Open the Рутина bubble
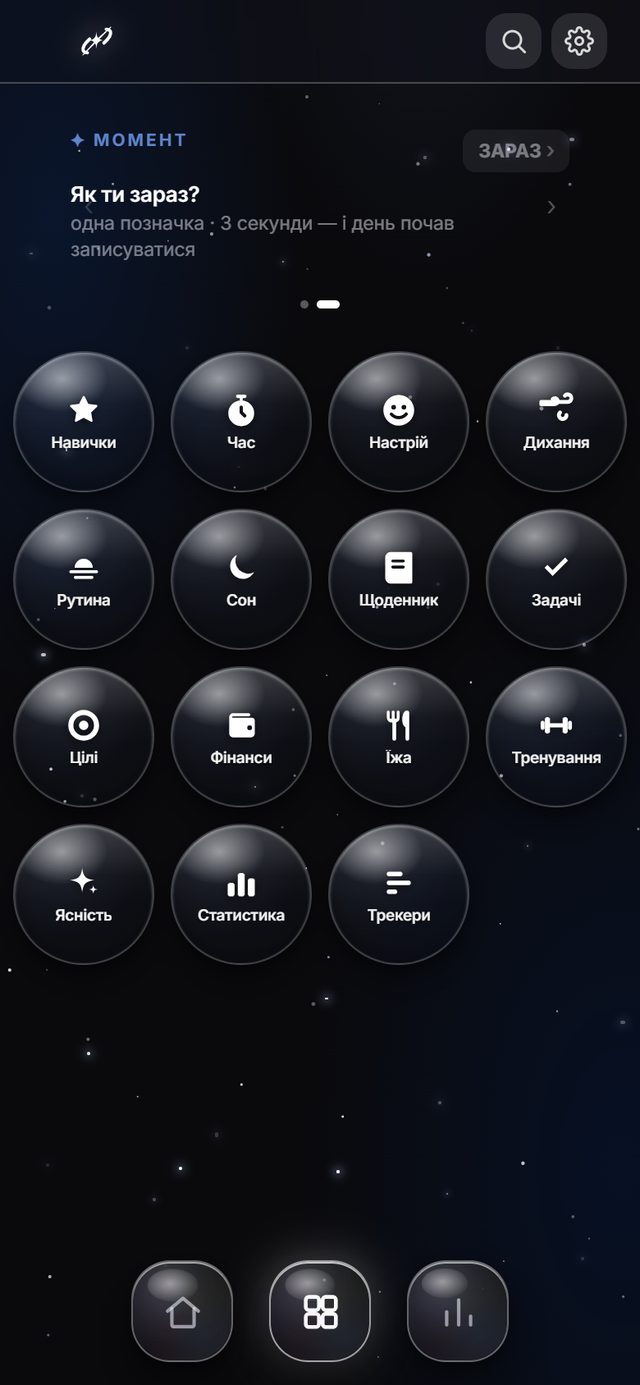Screen dimensions: 640x1385 84,580
